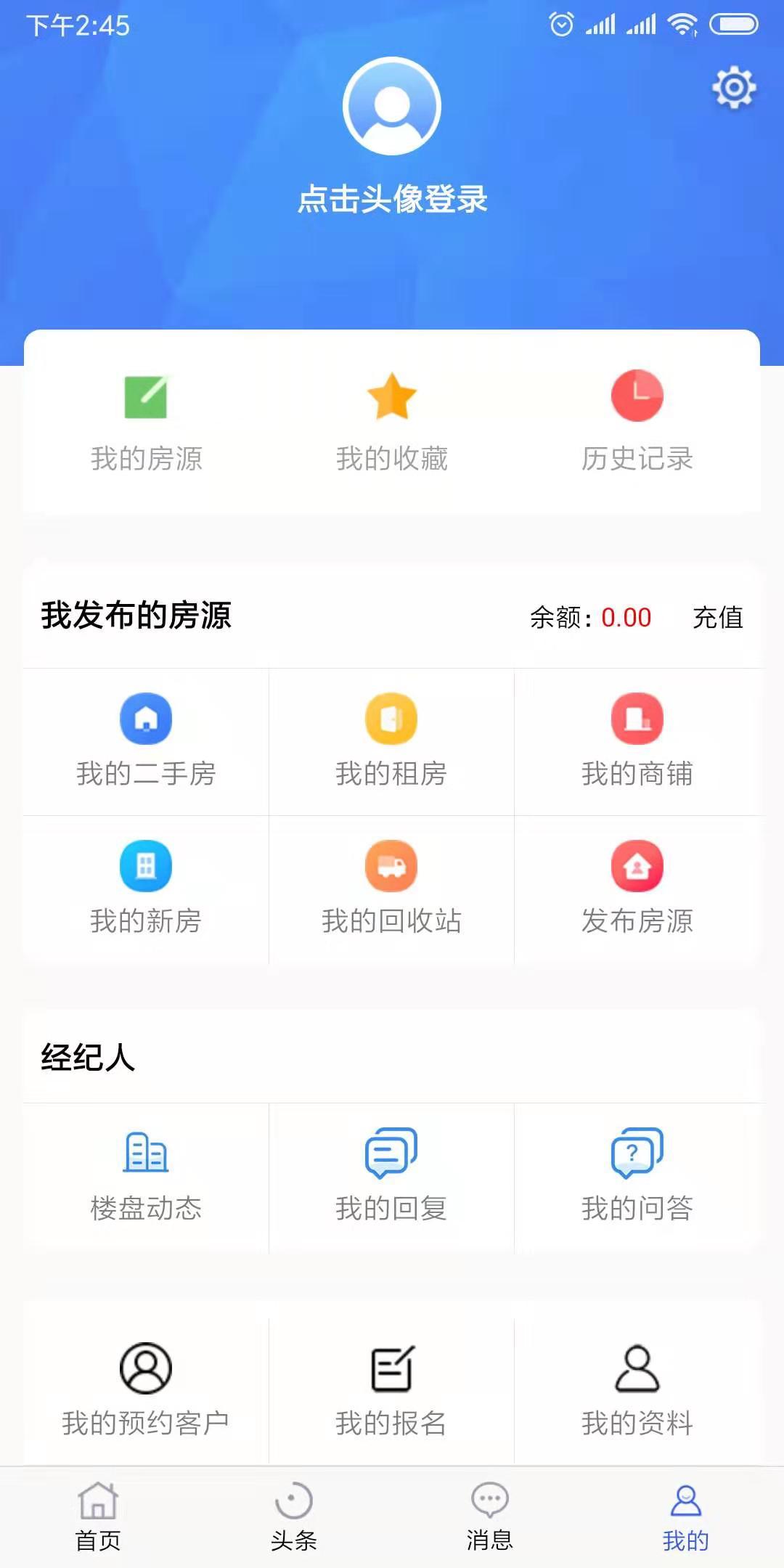Open 我的预约客户
Viewport: 784px width, 1568px height.
click(x=146, y=1390)
